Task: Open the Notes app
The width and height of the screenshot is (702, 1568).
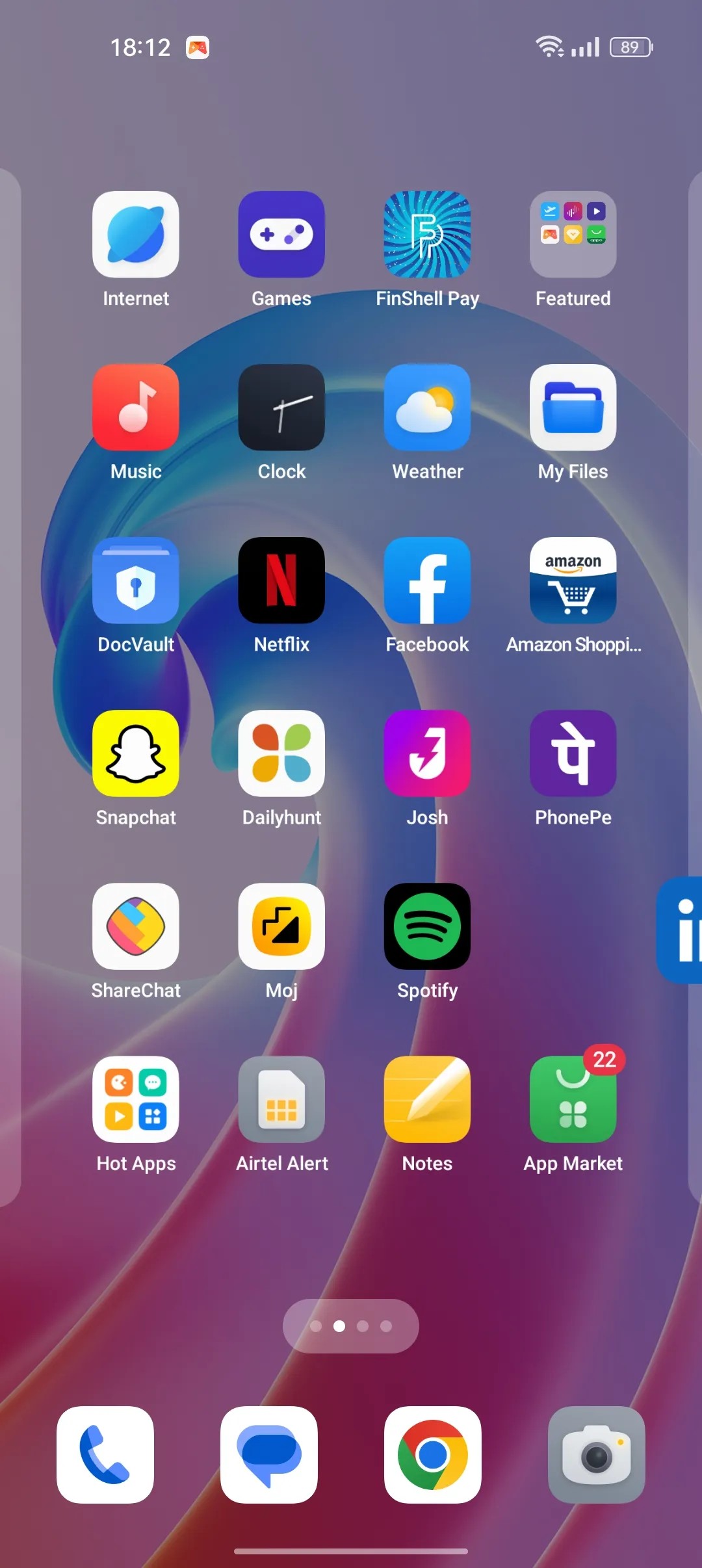Action: pos(427,1099)
